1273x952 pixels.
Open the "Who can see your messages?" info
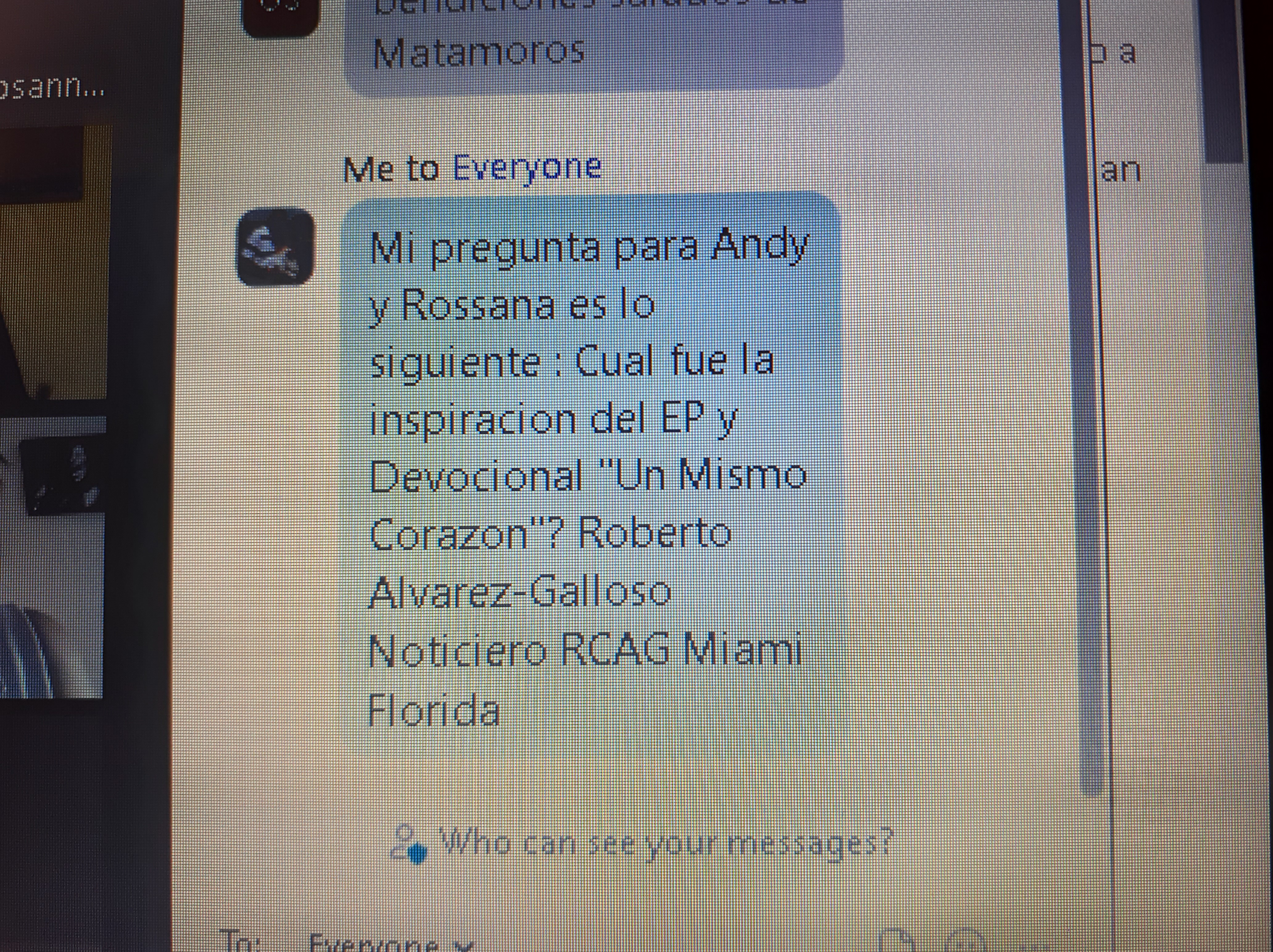(x=665, y=843)
